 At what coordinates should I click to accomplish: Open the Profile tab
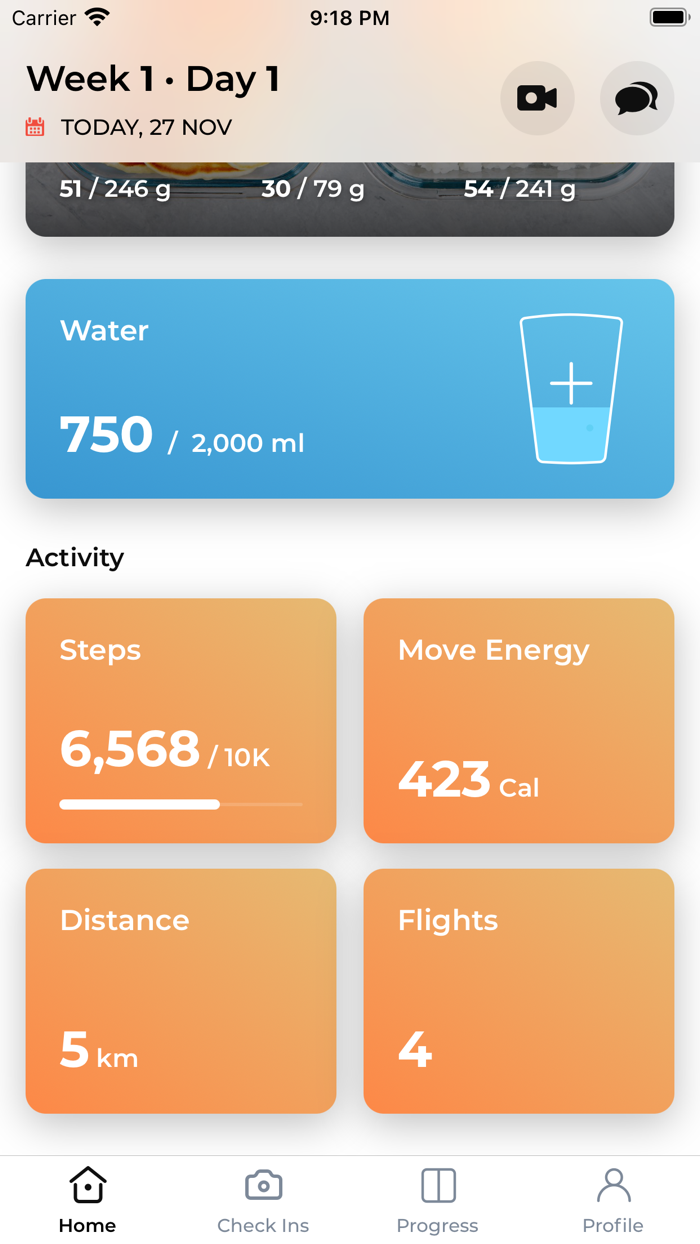(613, 1200)
